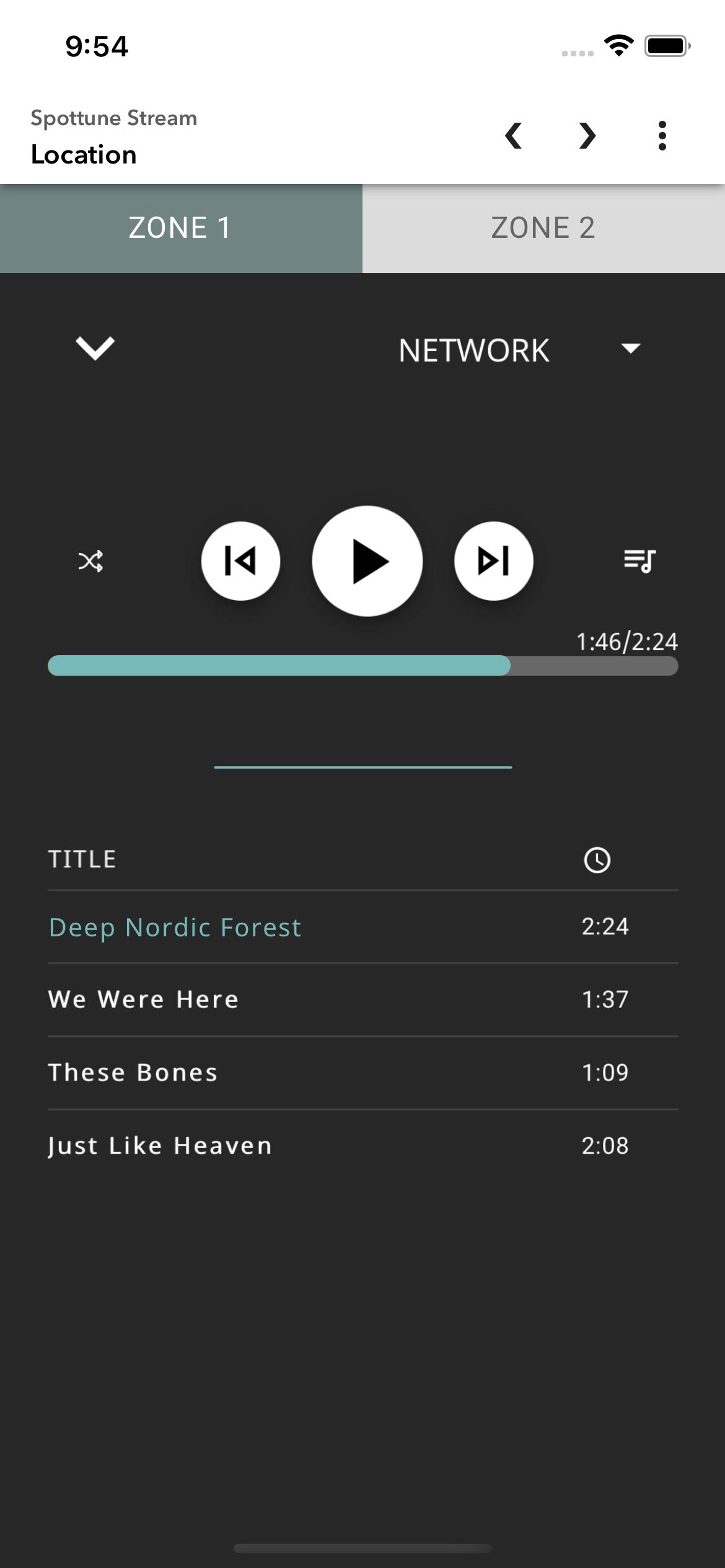Open the NETWORK source dropdown

[519, 350]
